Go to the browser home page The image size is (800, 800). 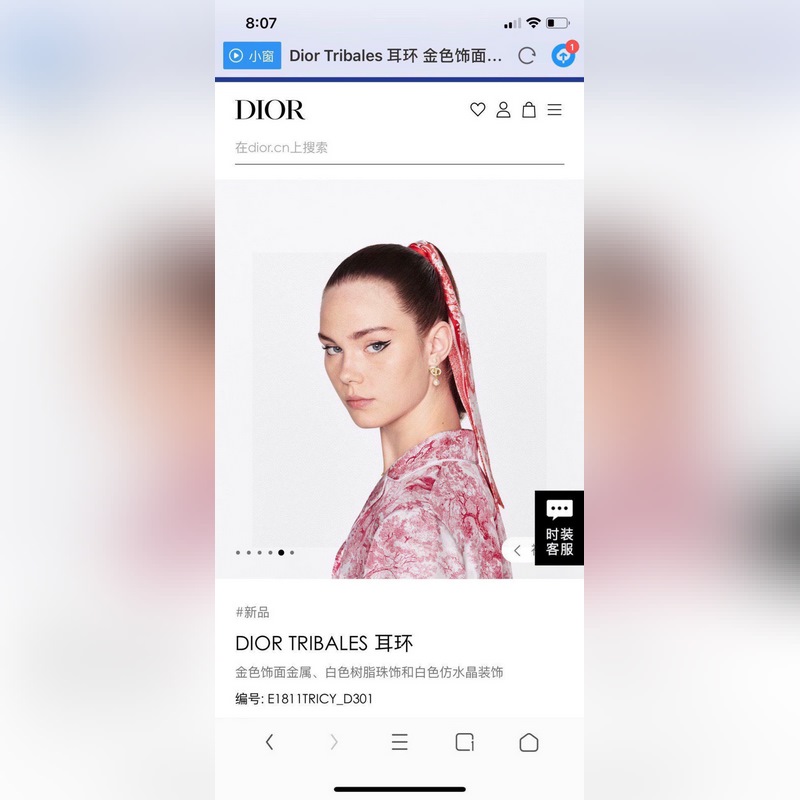pos(529,742)
